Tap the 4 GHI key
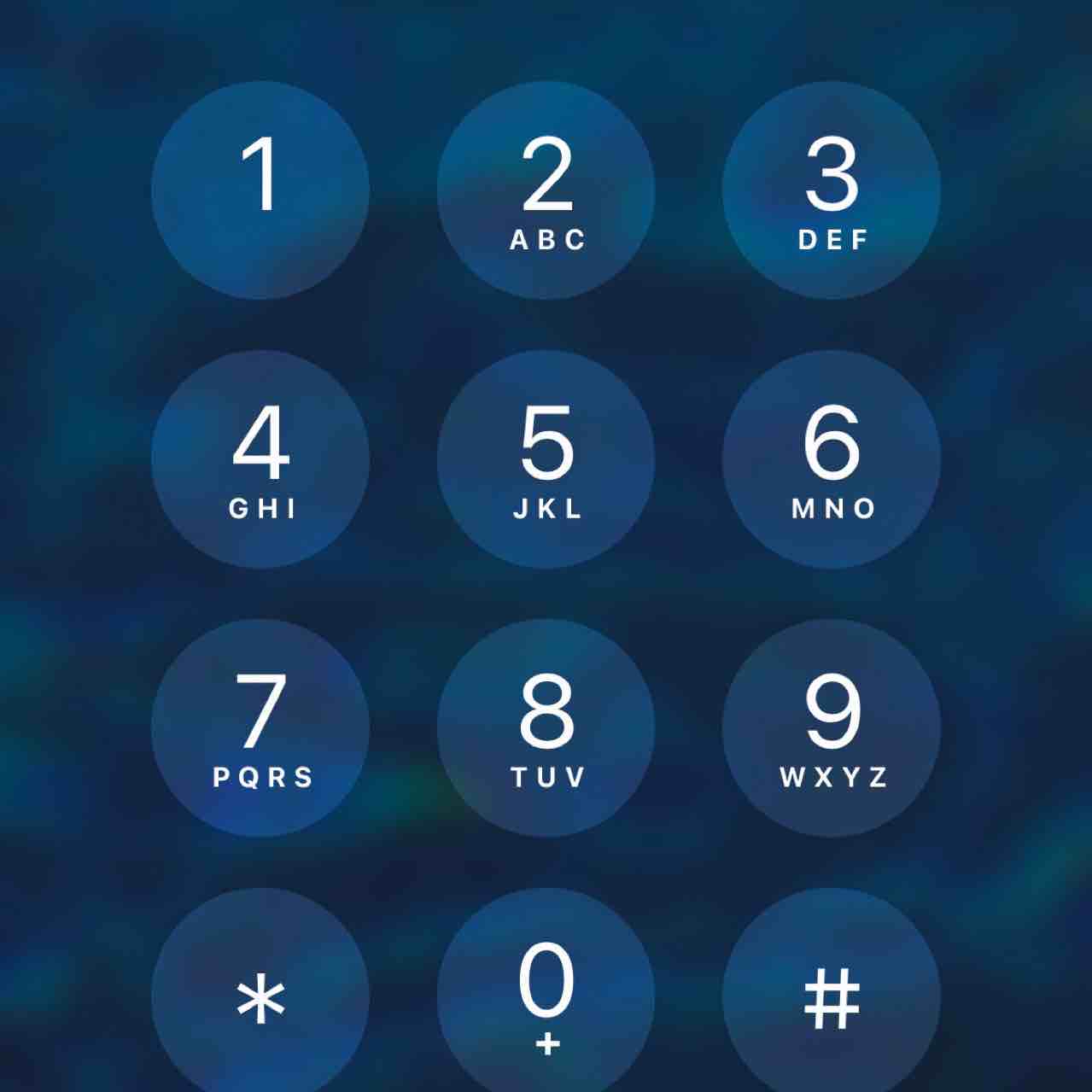Screen dimensions: 1092x1092 pos(260,458)
